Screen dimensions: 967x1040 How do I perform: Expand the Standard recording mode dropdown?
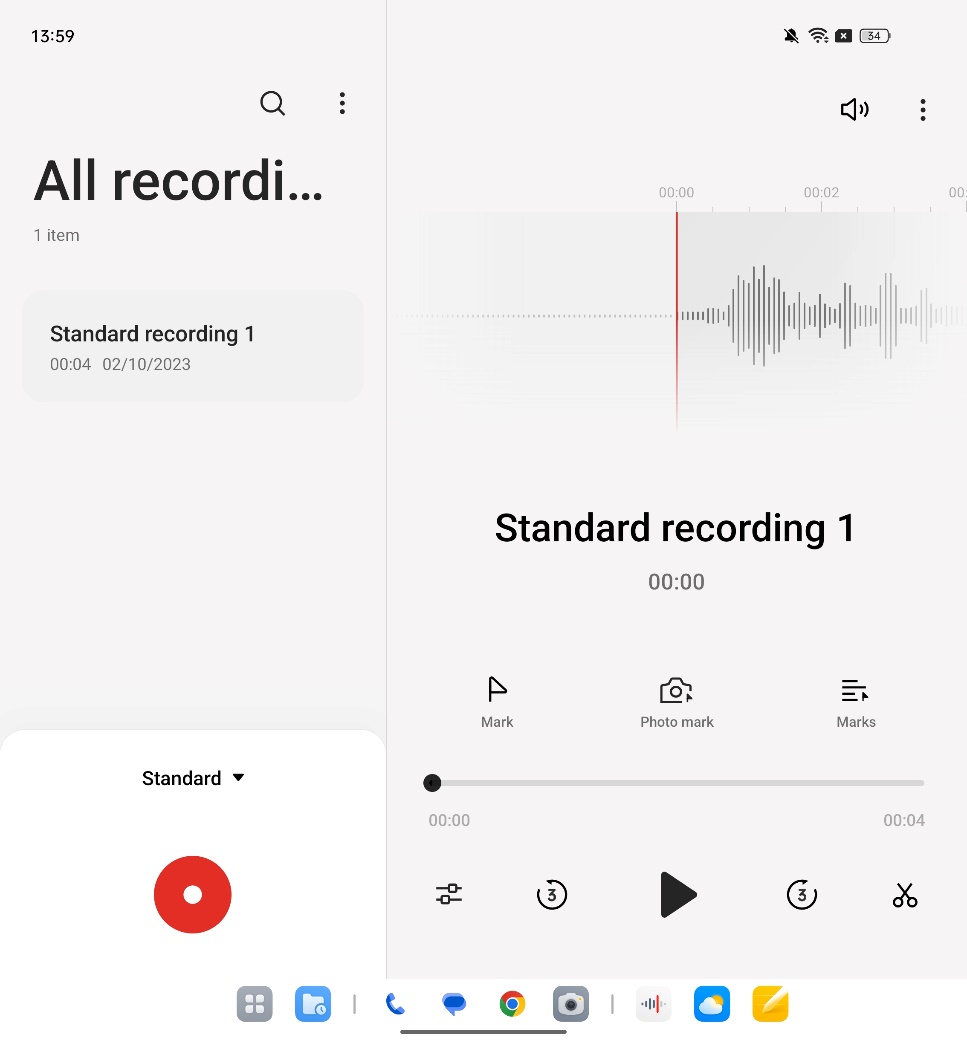193,778
